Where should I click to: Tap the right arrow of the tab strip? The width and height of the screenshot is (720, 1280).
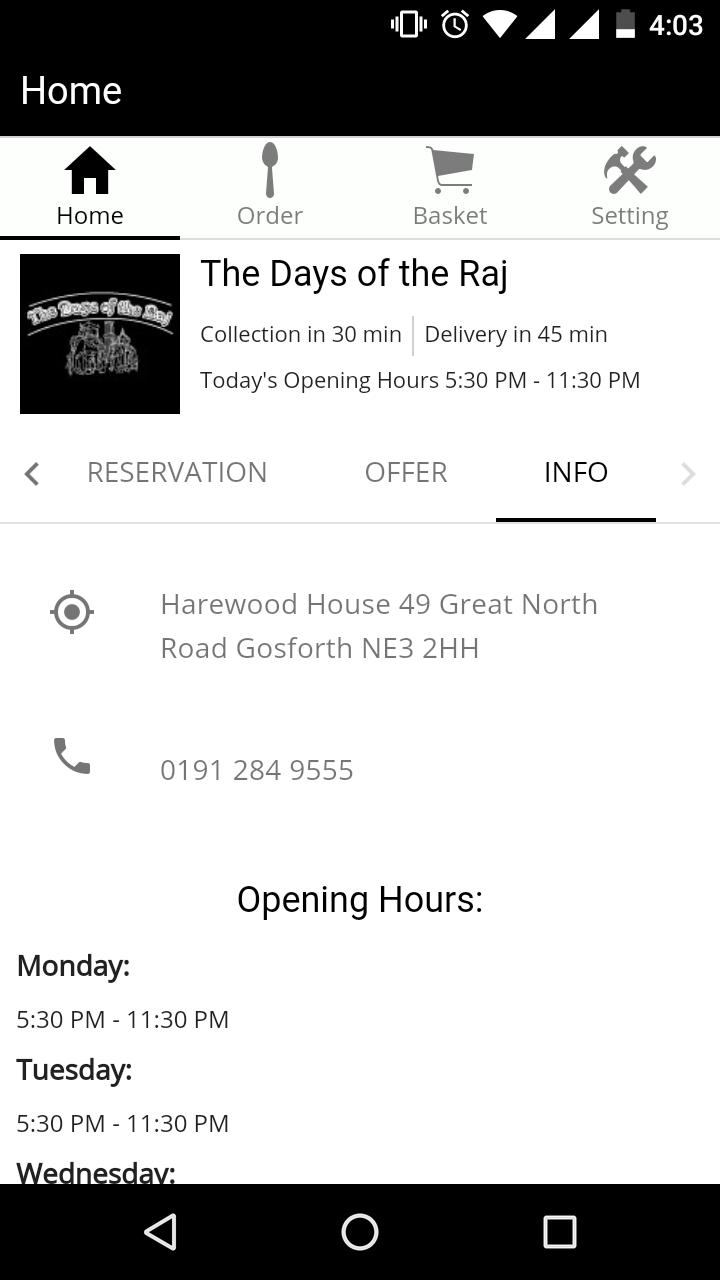tap(688, 473)
